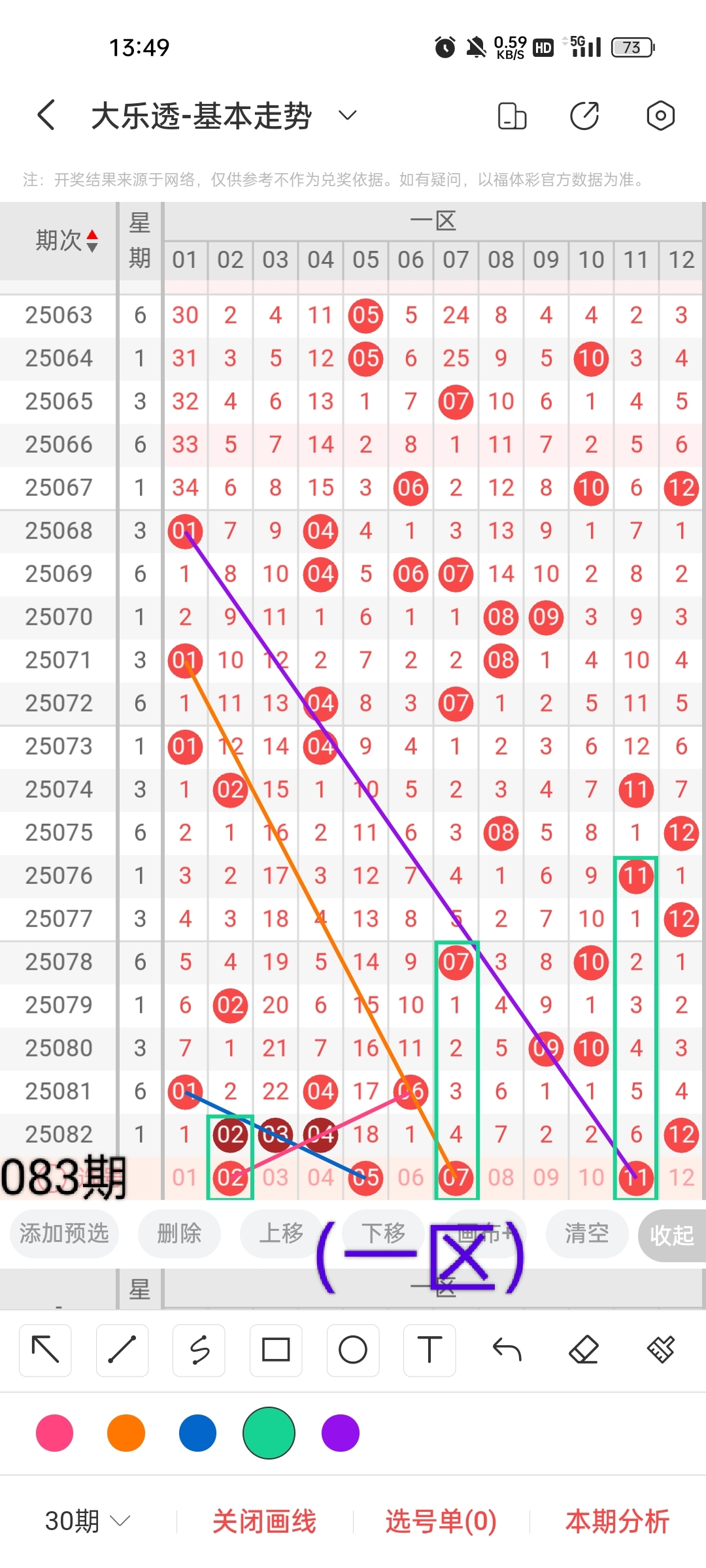Tap 添加预选 button
706x1568 pixels.
point(64,1233)
